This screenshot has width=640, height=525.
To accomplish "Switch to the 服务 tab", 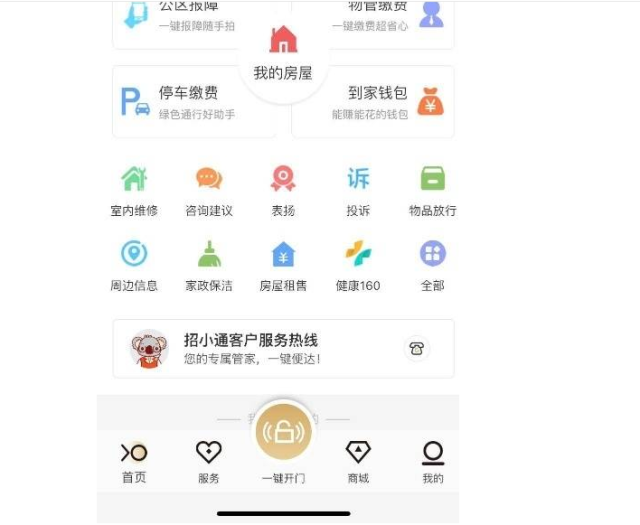I will point(209,462).
